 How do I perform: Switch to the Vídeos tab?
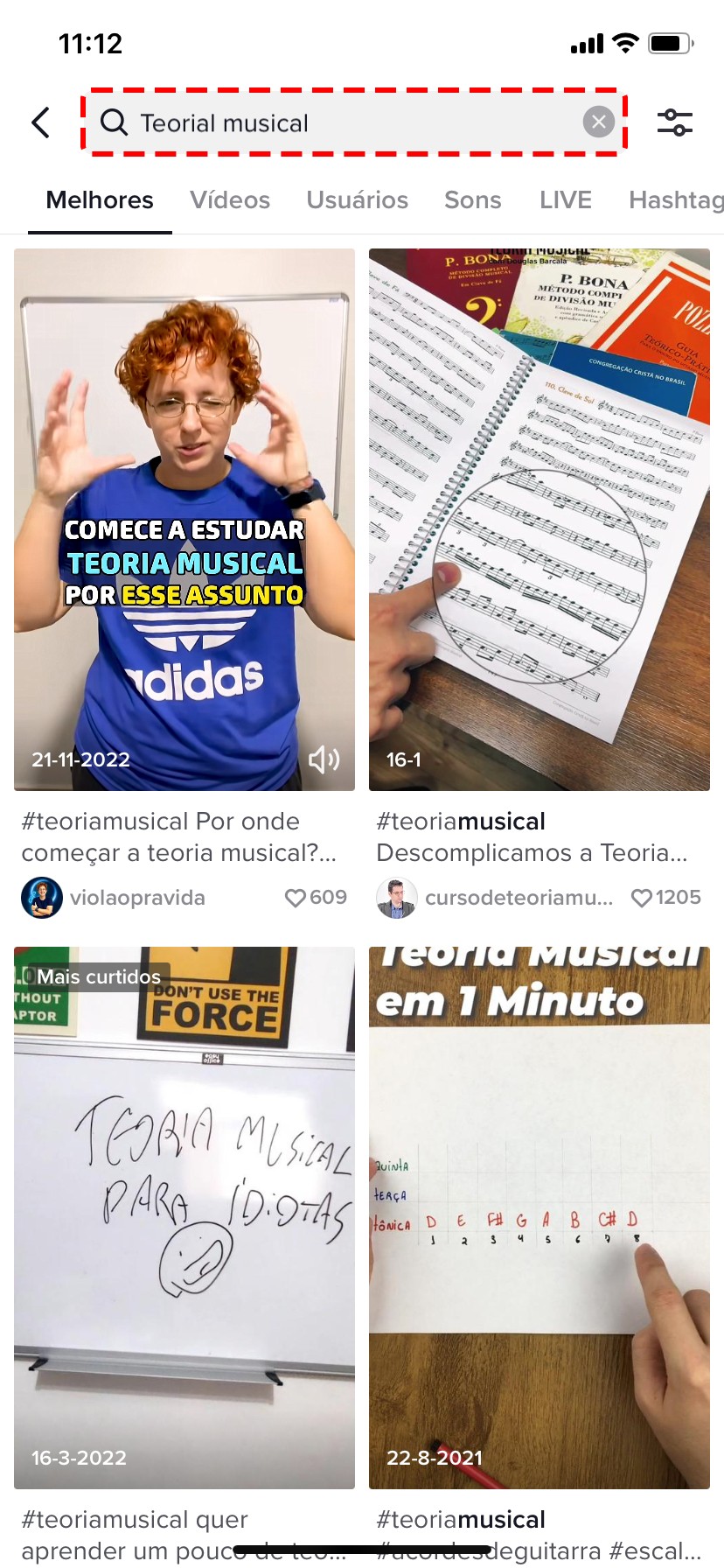pos(230,200)
